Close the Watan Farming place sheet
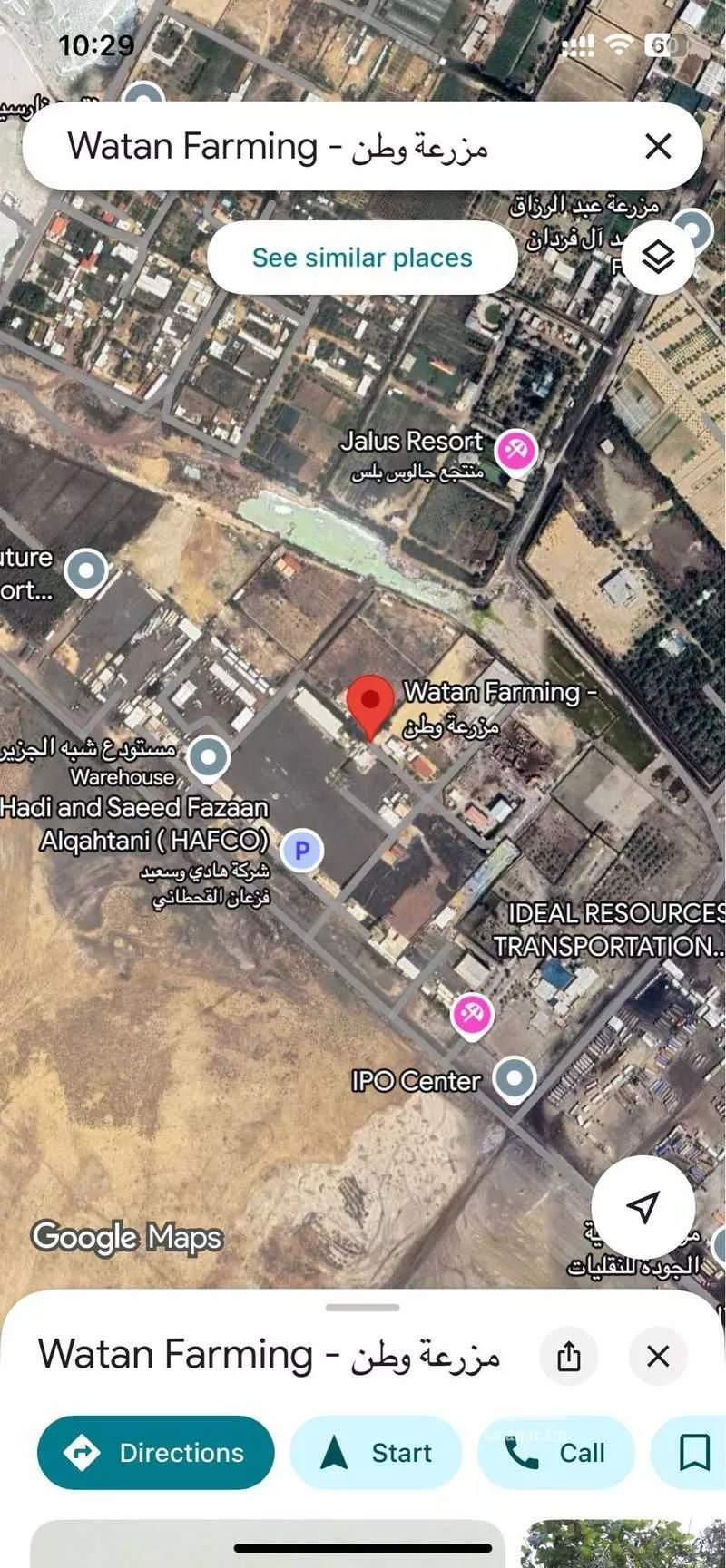The height and width of the screenshot is (1568, 726). point(658,1357)
